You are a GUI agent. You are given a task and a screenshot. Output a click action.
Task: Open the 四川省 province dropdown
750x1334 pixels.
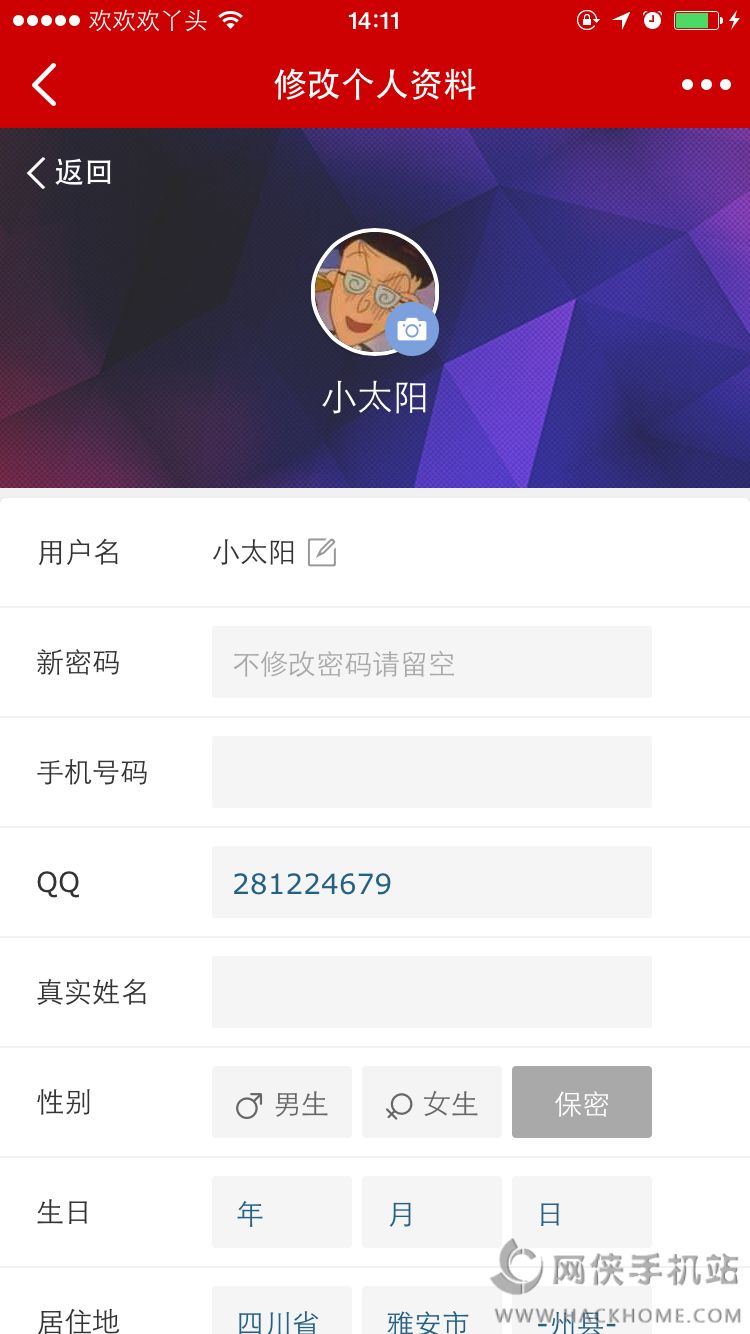pyautogui.click(x=281, y=1316)
